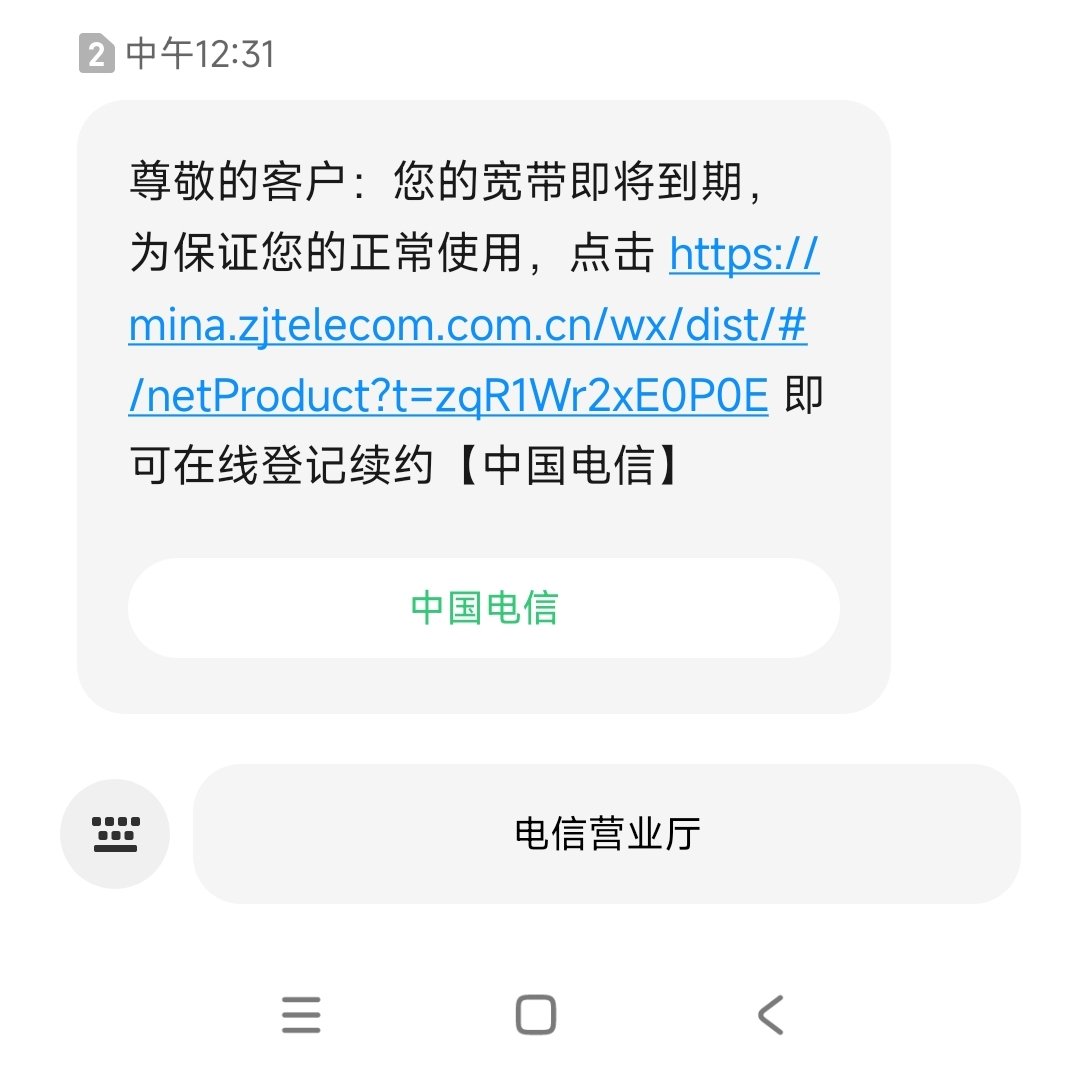Show recent apps

click(301, 1015)
